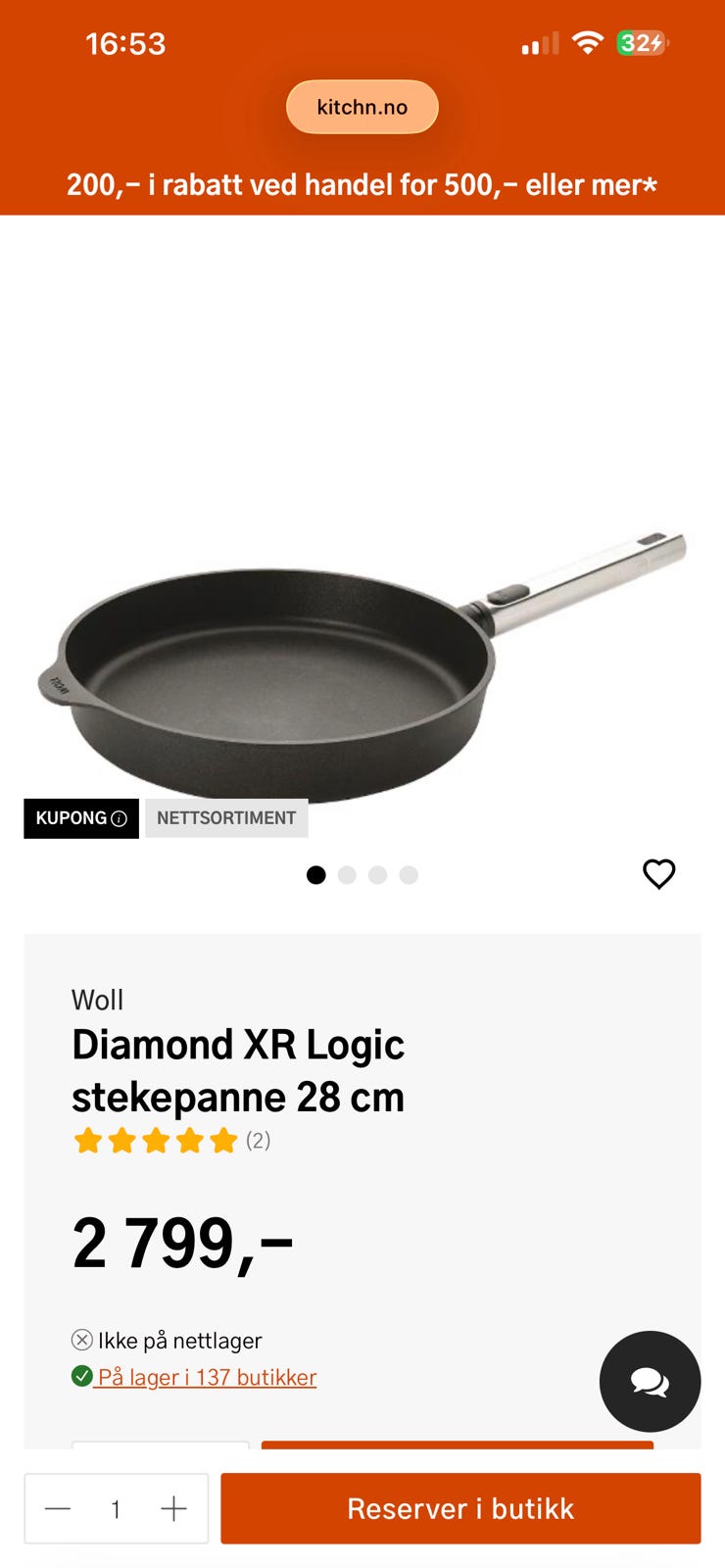Tap the kitchn.no address pill
The height and width of the screenshot is (1568, 725).
click(x=362, y=107)
